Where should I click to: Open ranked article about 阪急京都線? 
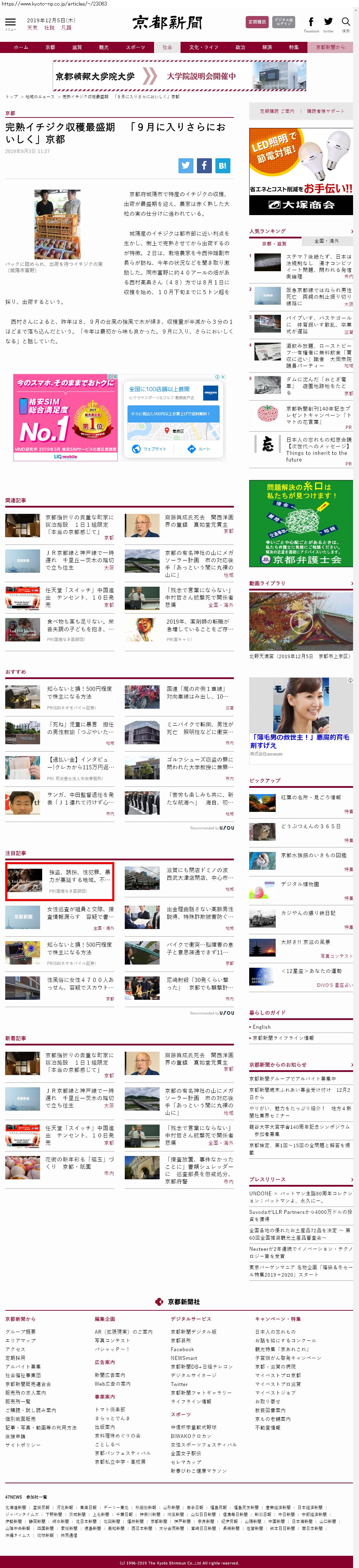click(x=318, y=296)
